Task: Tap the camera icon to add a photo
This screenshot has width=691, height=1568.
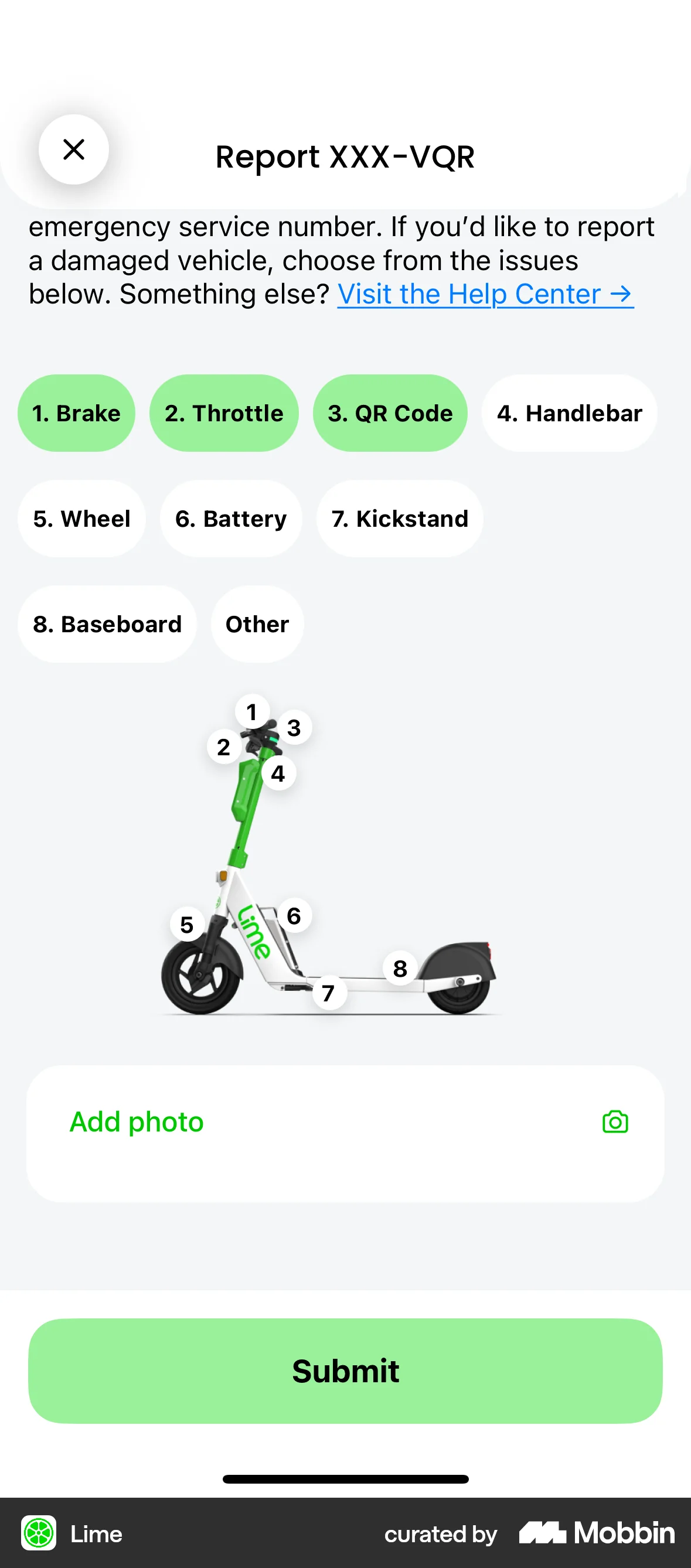Action: point(615,1122)
